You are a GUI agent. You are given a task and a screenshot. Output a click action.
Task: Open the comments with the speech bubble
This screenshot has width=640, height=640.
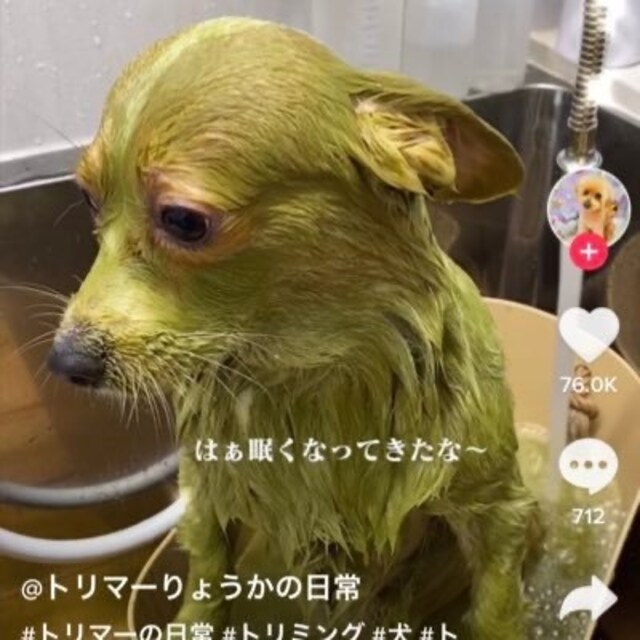588,466
